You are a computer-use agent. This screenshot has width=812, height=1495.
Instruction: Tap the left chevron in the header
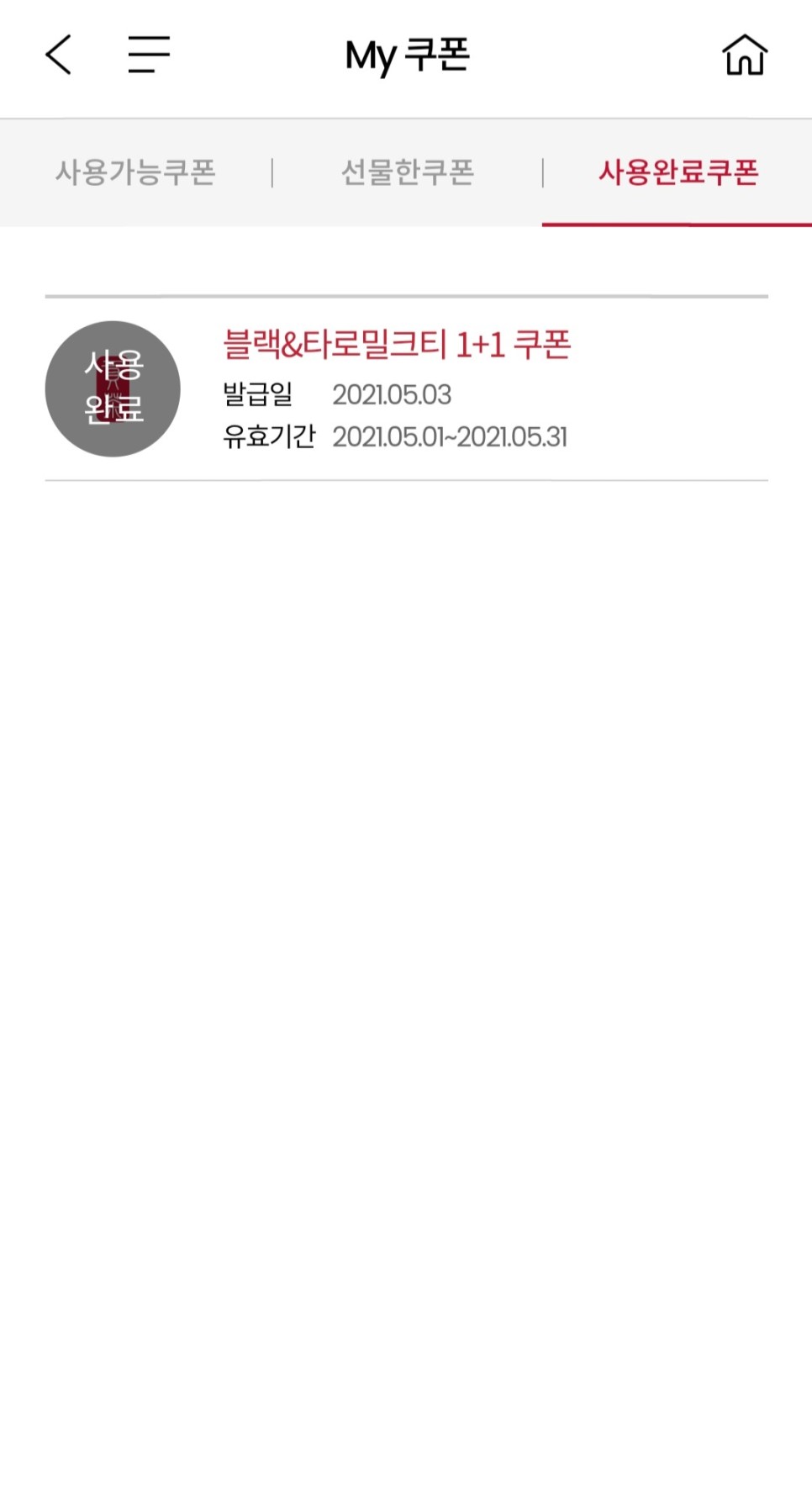click(56, 54)
